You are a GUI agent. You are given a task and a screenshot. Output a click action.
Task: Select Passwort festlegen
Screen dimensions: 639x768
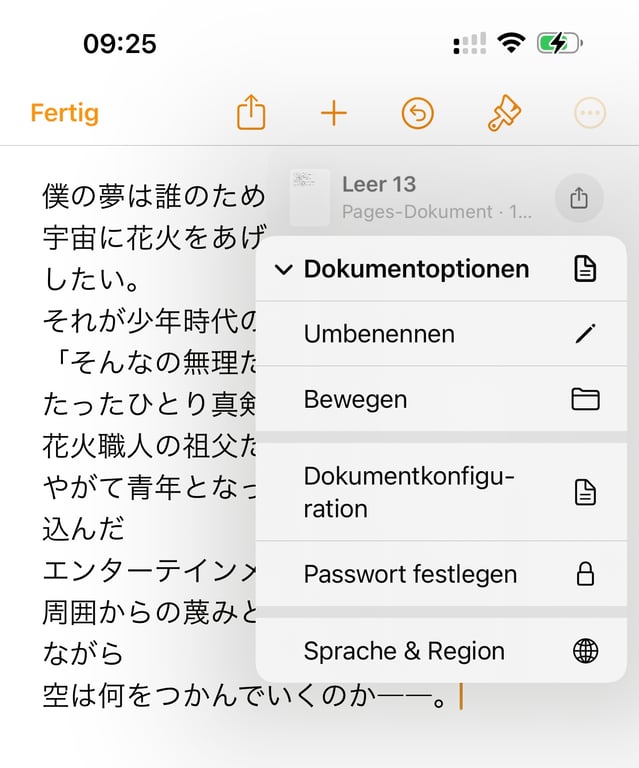440,574
